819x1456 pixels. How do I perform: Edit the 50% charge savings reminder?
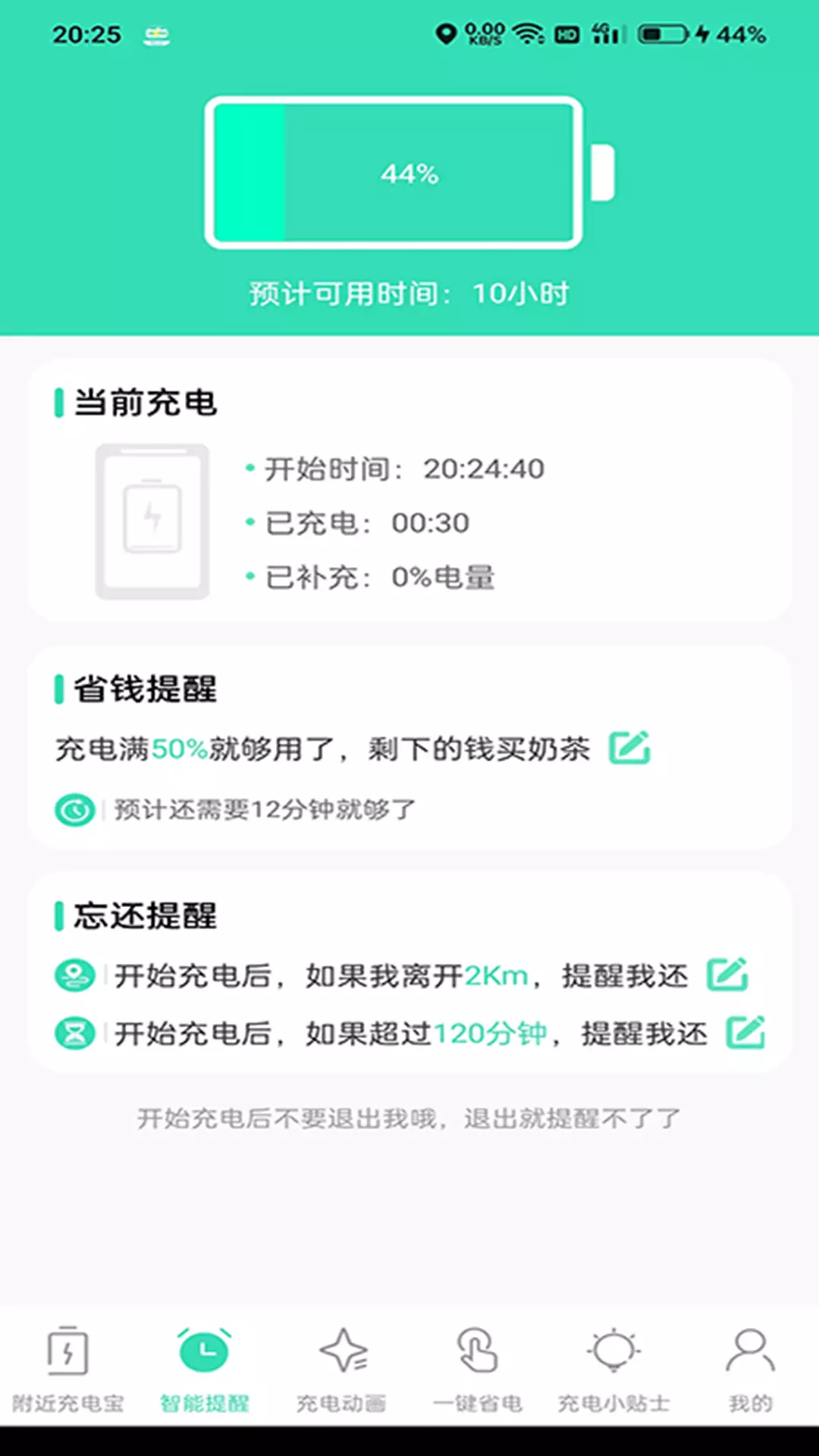(x=629, y=748)
